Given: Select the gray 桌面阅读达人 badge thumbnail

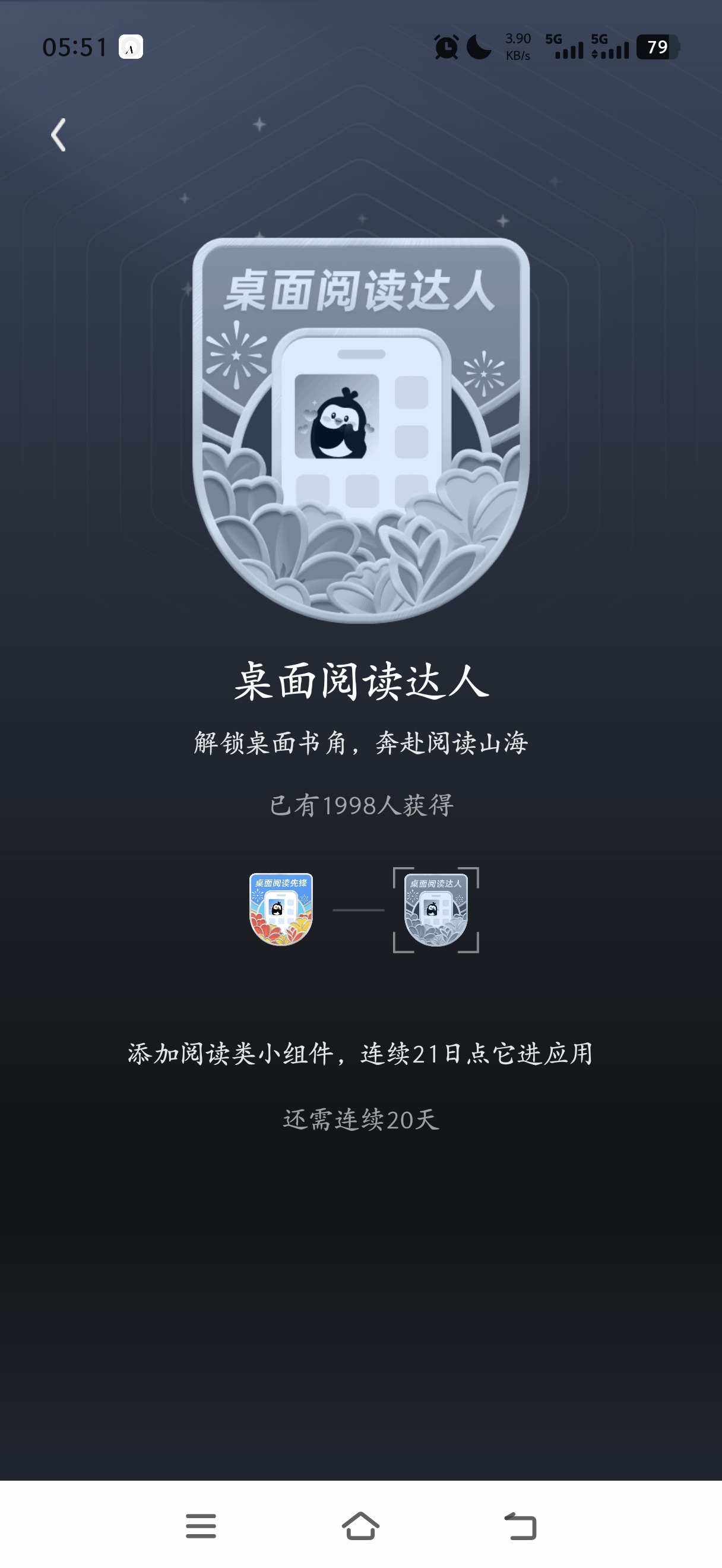Looking at the screenshot, I should pos(435,910).
